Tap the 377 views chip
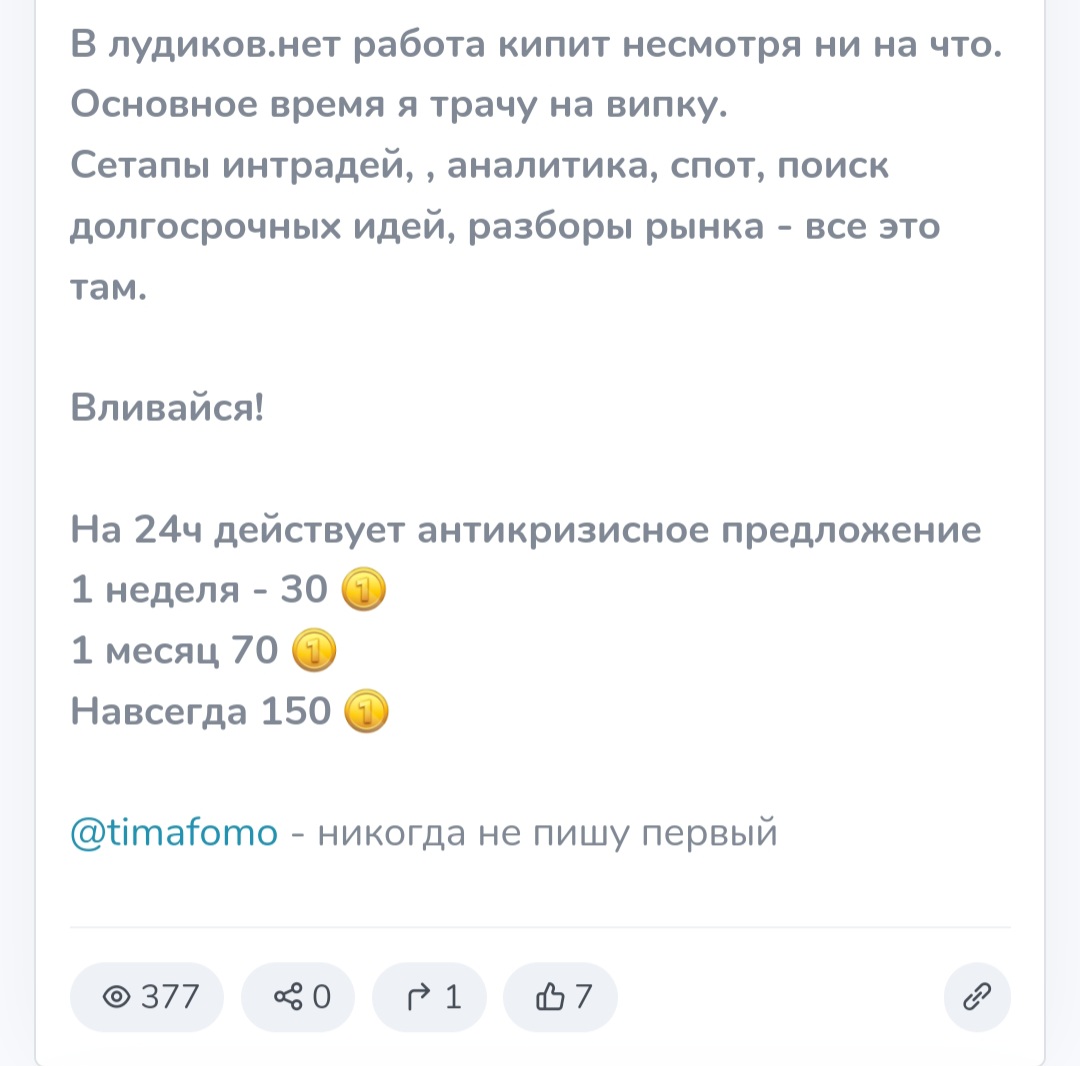Screen dimensions: 1080x1066 pyautogui.click(x=147, y=997)
